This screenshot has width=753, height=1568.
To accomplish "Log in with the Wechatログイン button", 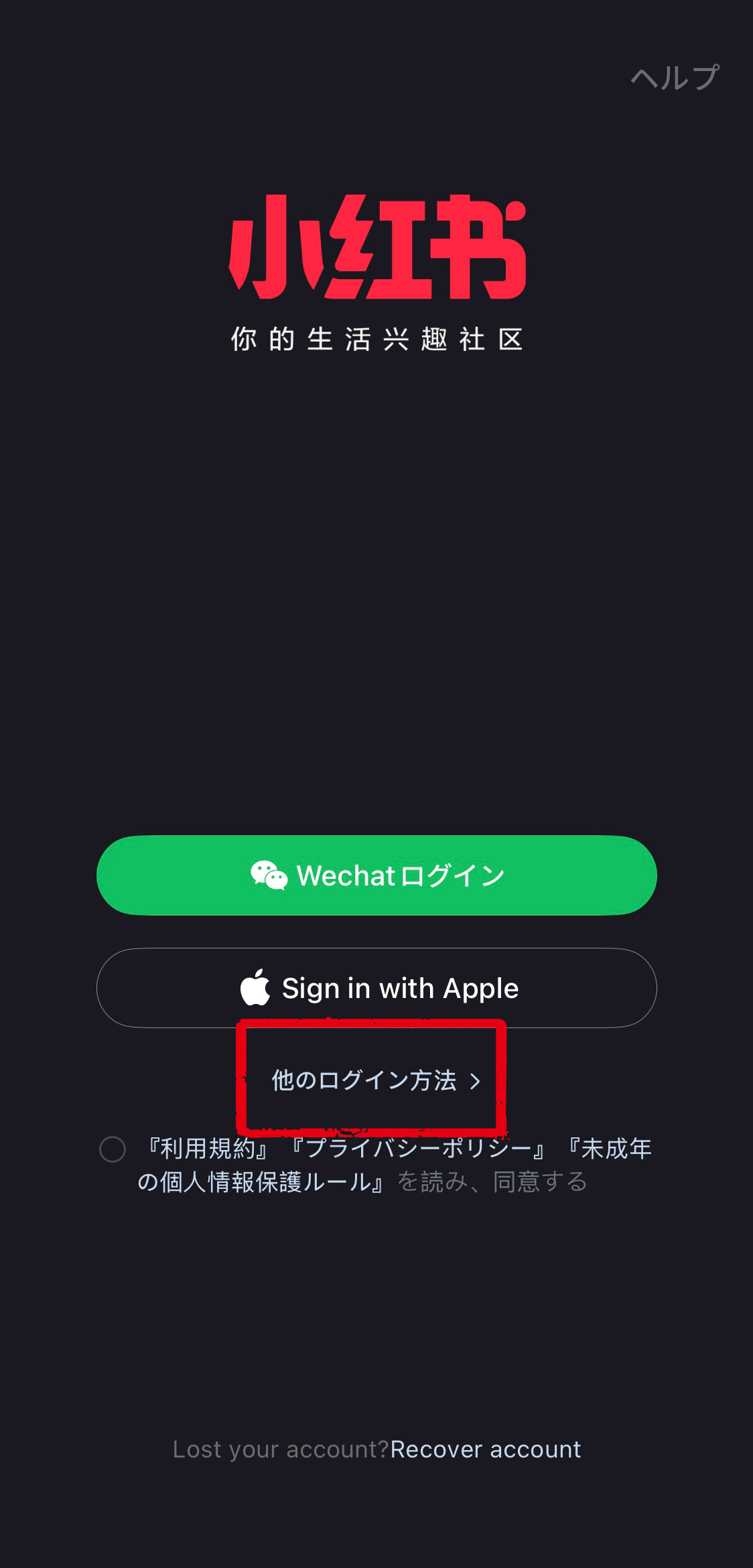I will point(376,875).
